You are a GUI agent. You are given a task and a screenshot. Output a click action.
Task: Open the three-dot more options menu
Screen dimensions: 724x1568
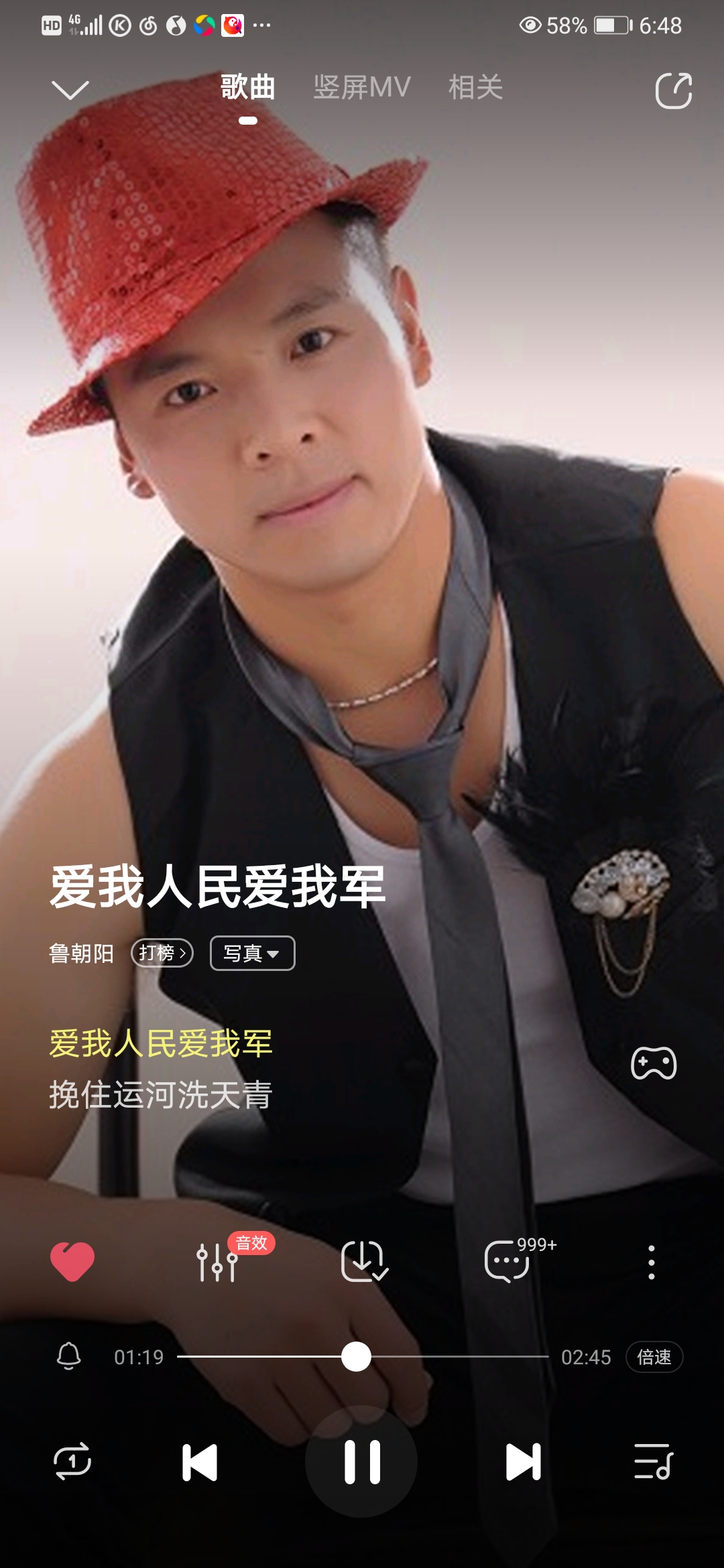[x=651, y=1262]
